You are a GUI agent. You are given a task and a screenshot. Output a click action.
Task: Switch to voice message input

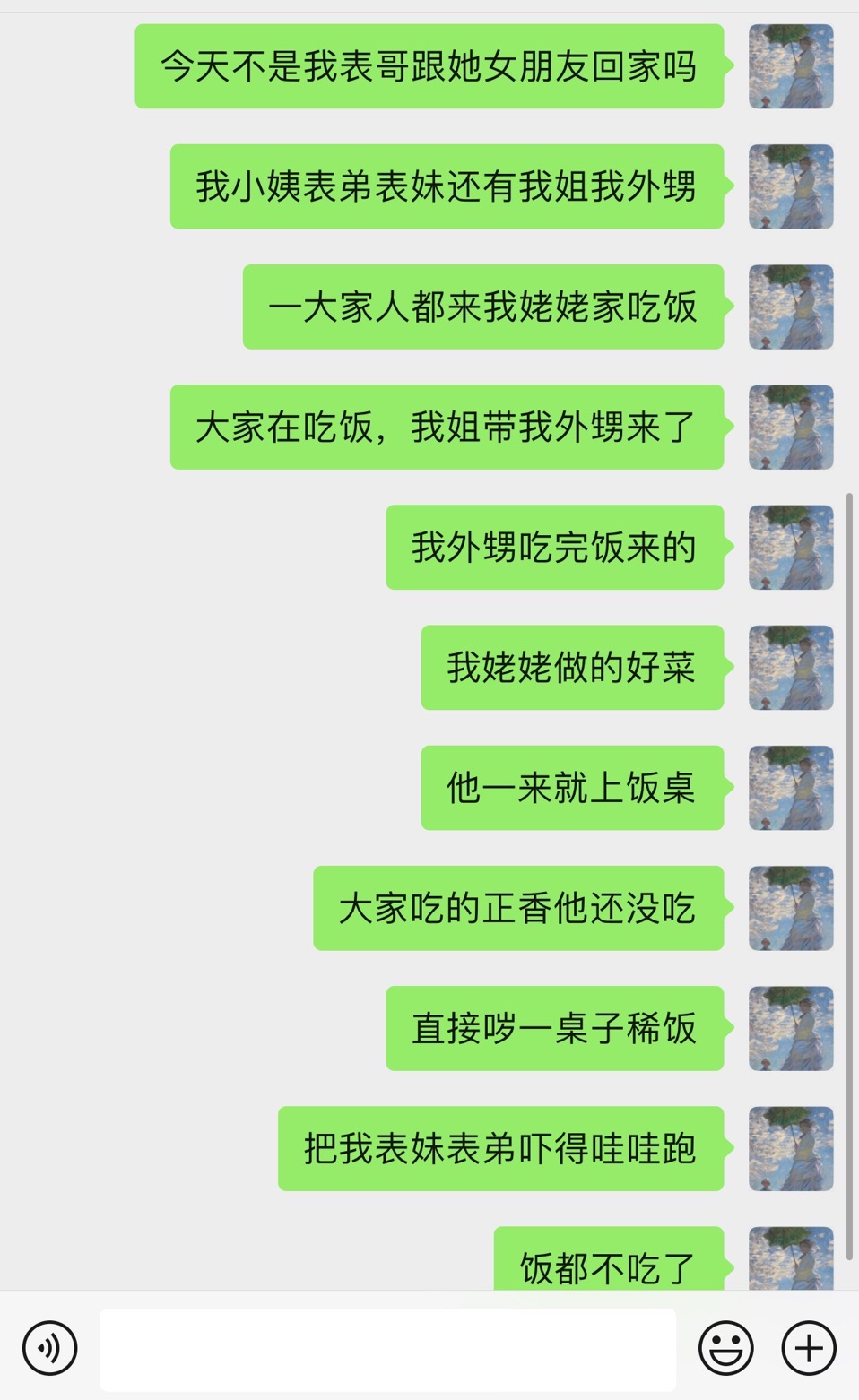click(49, 1347)
